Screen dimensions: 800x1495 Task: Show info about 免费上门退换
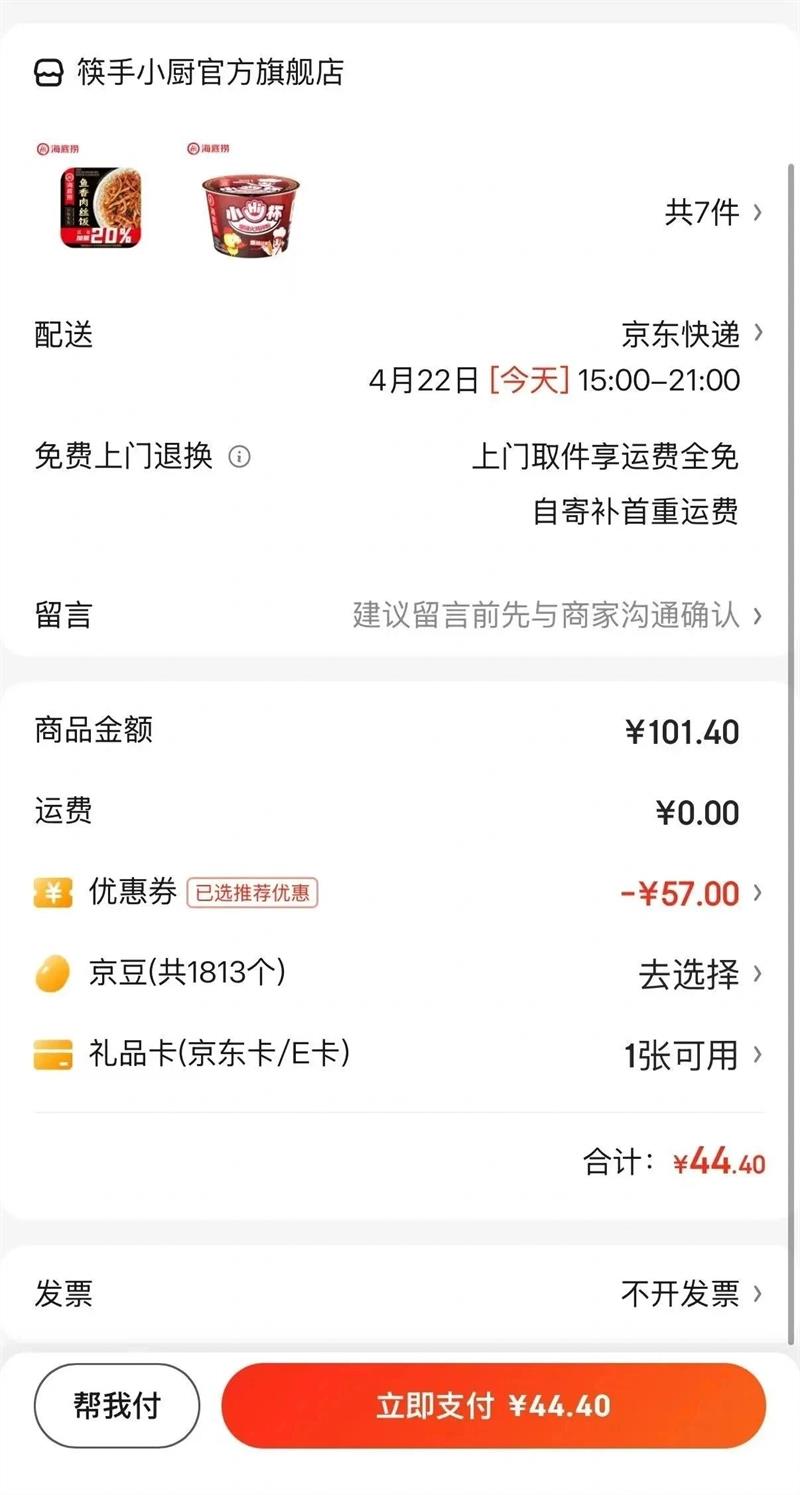click(239, 457)
